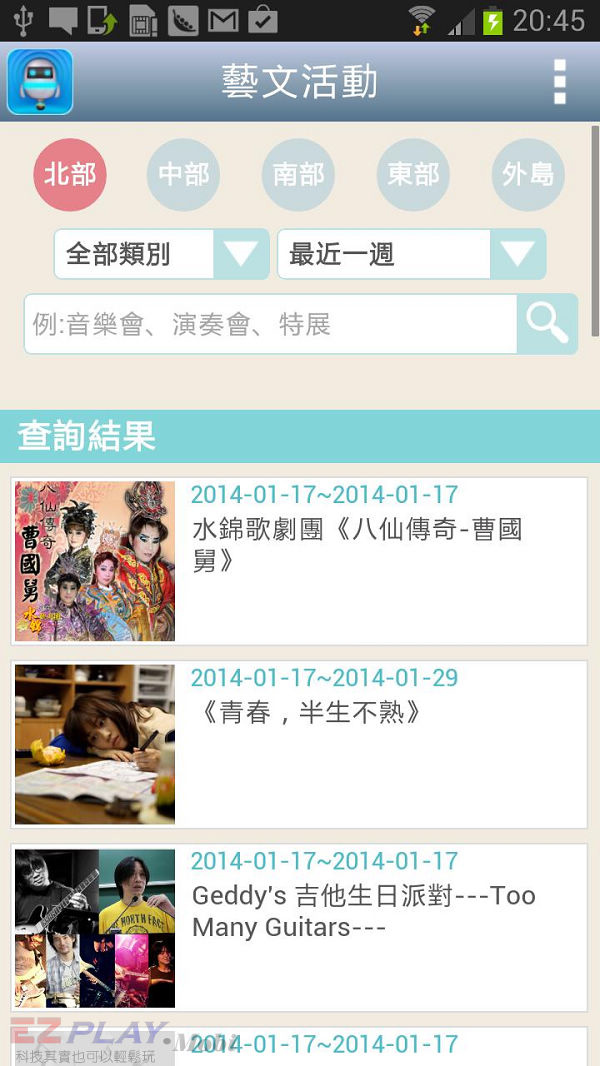Screen dimensions: 600x1066
Task: Select the 北部 region filter
Action: 70,175
